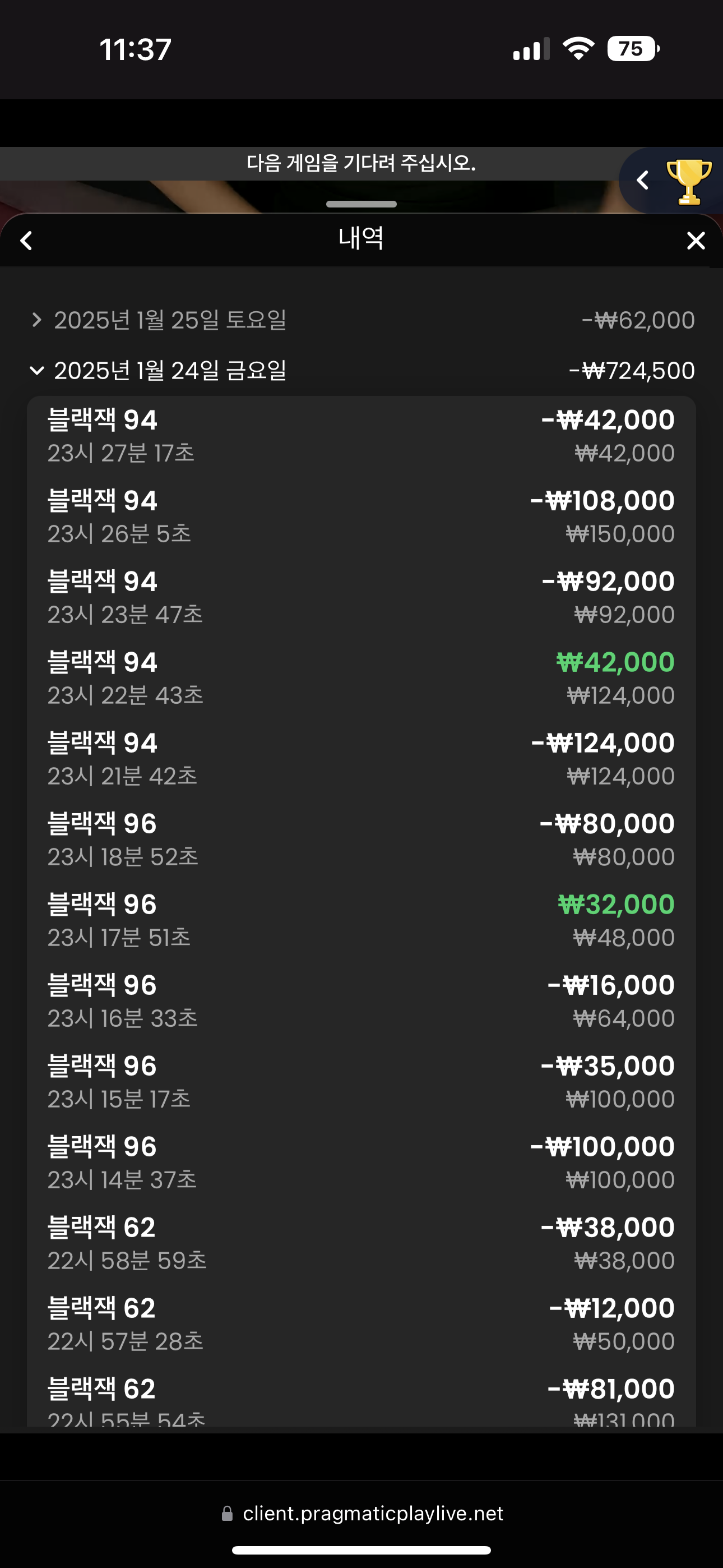Go back from the 내역 panel
The height and width of the screenshot is (1568, 723).
26,241
